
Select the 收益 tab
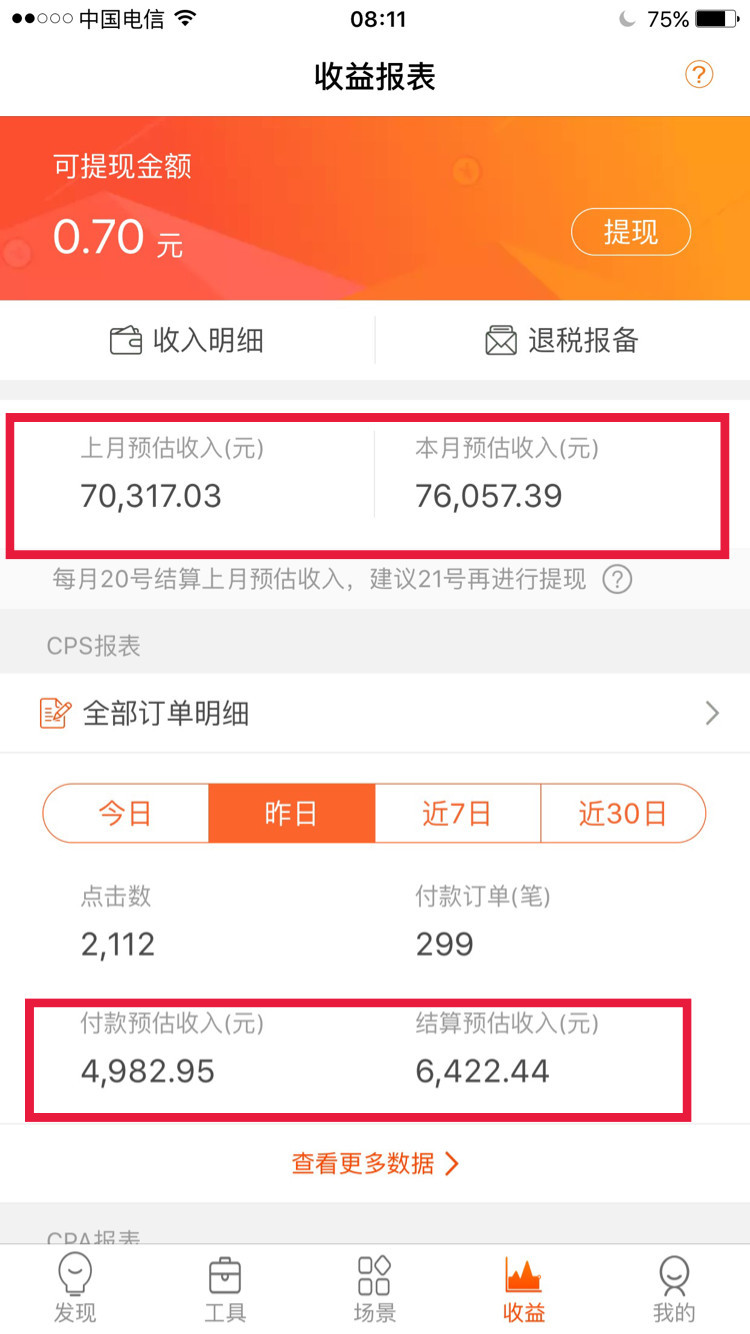(x=524, y=1289)
